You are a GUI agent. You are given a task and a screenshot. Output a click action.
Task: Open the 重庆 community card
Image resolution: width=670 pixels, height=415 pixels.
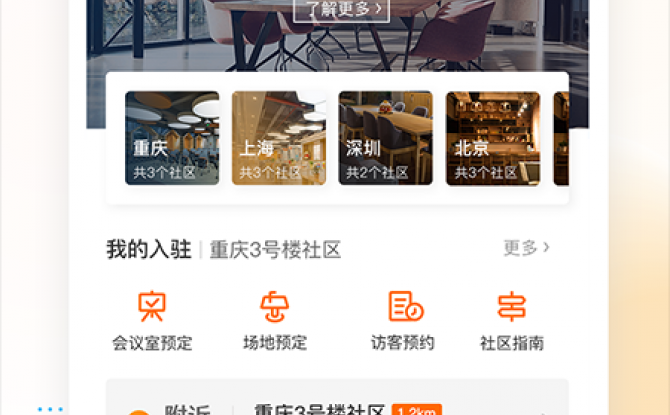click(x=171, y=138)
